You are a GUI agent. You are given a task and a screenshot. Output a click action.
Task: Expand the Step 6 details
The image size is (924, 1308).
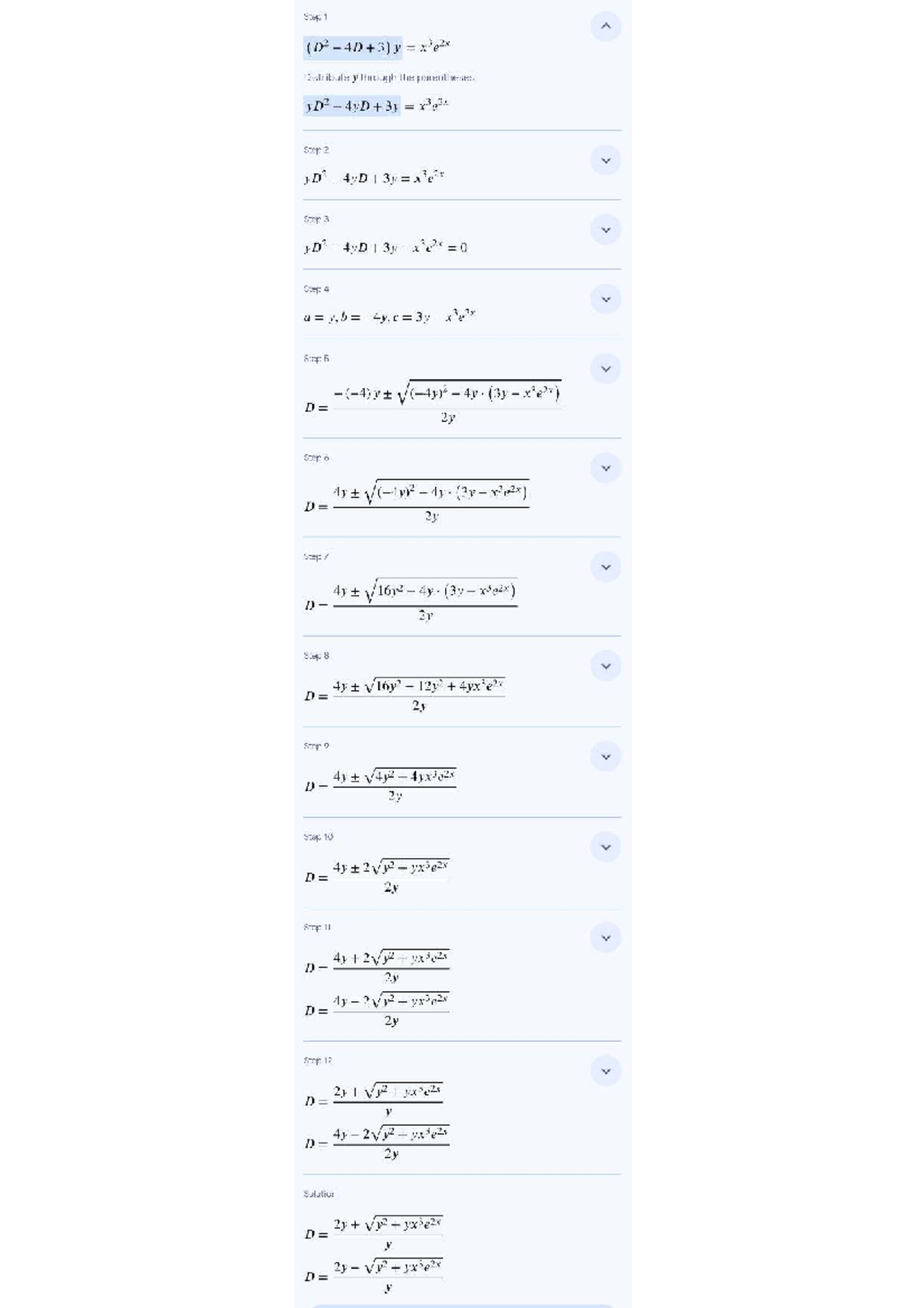(605, 468)
